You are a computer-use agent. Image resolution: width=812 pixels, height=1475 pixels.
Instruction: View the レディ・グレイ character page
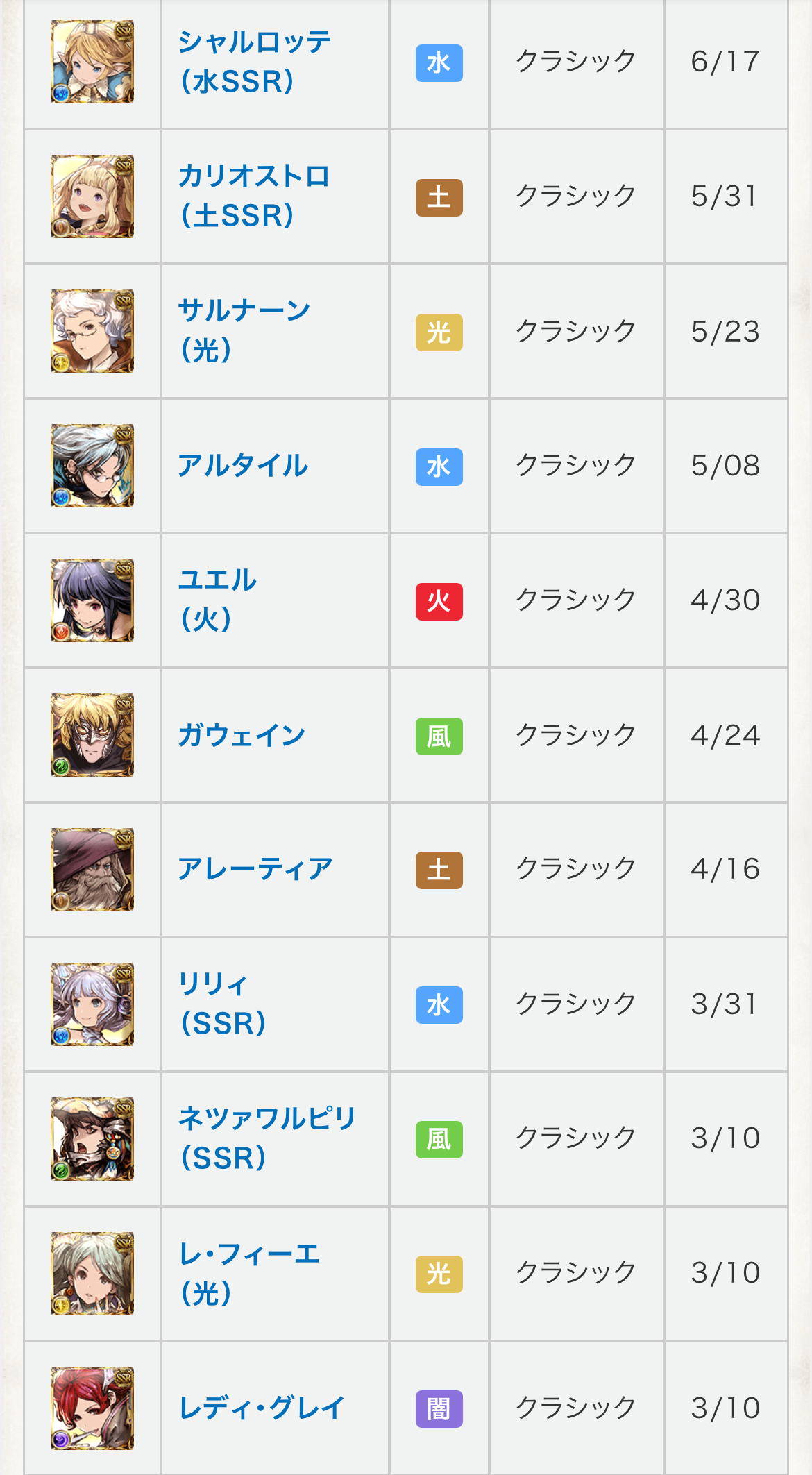click(x=262, y=1408)
